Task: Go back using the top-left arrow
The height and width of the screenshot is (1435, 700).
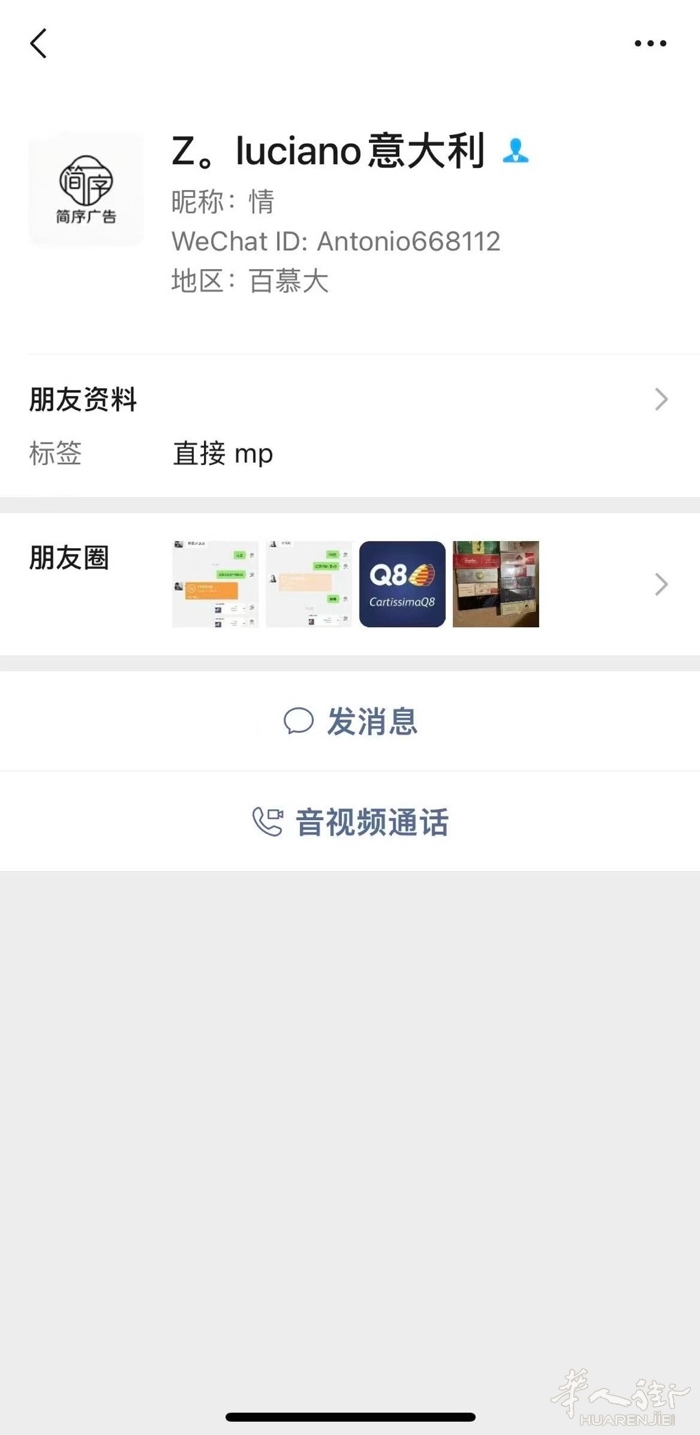Action: [38, 43]
